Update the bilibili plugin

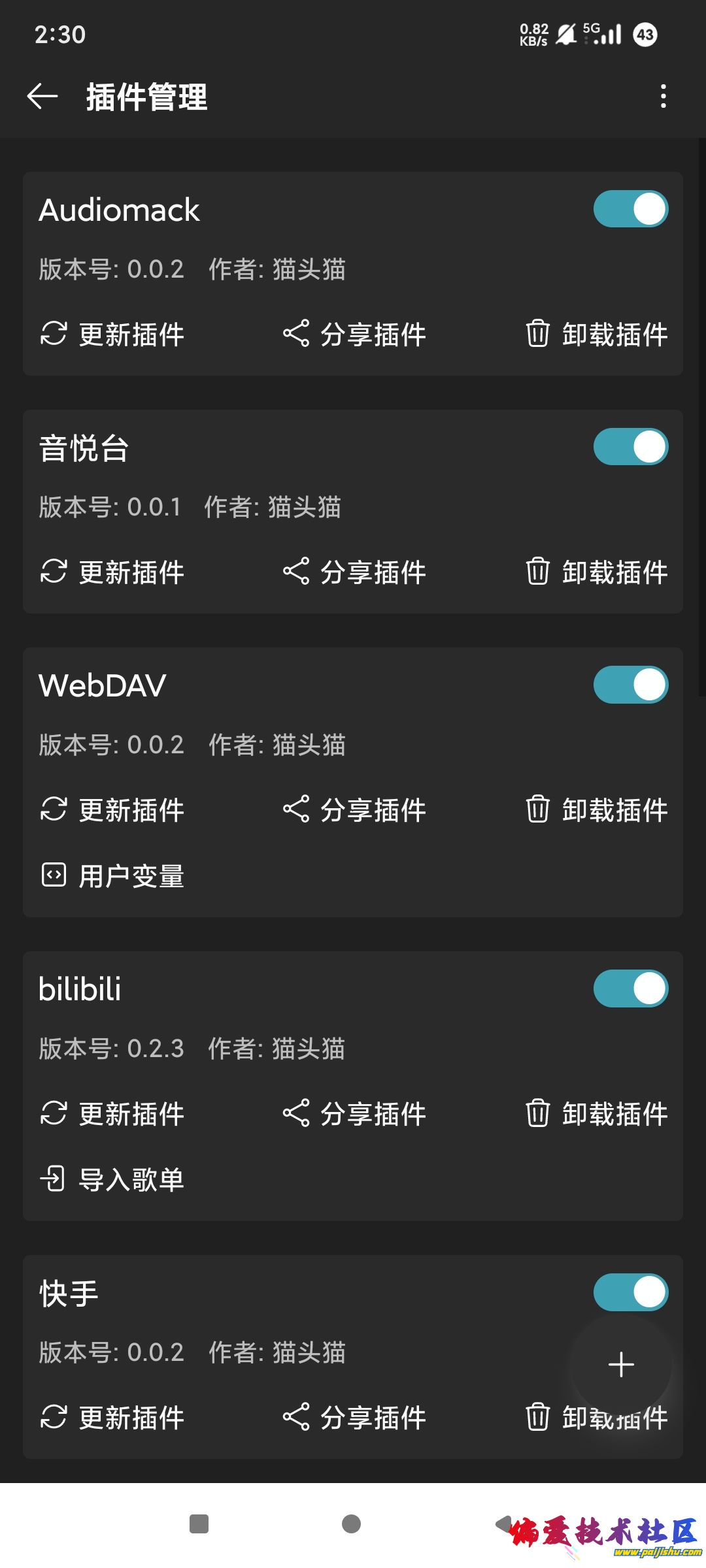112,1114
